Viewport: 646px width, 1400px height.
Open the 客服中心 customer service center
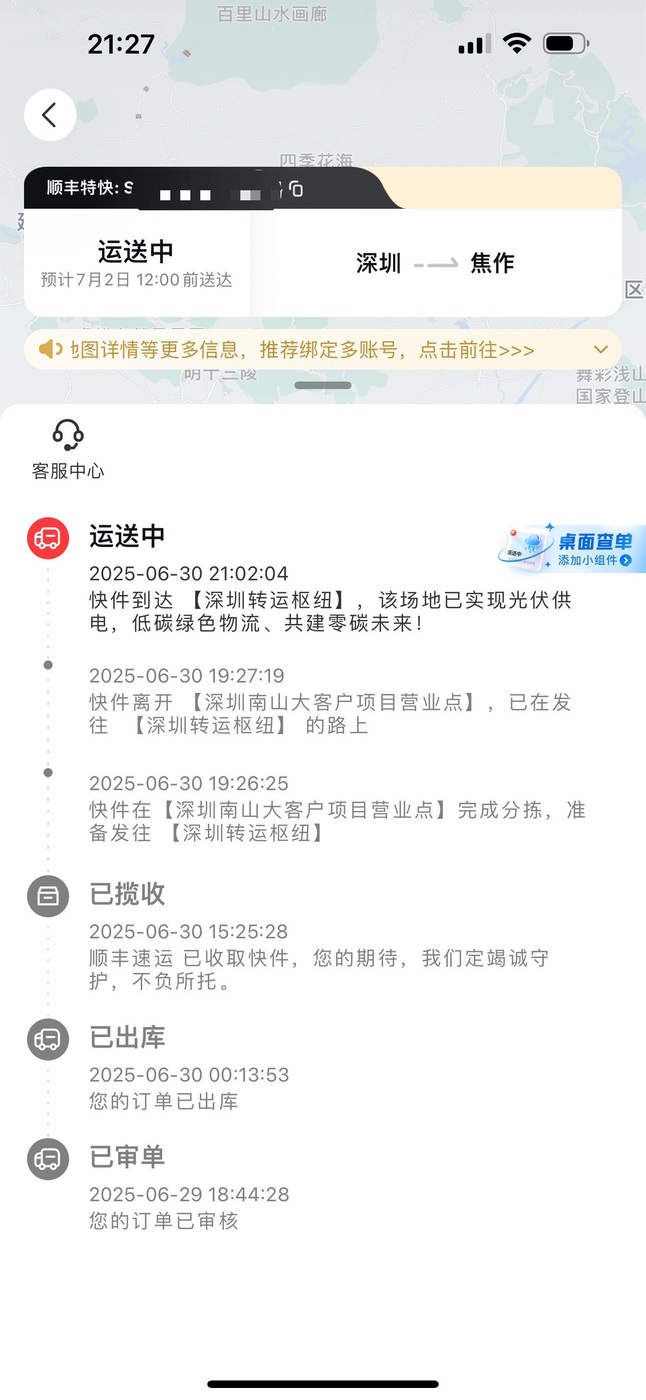[67, 449]
